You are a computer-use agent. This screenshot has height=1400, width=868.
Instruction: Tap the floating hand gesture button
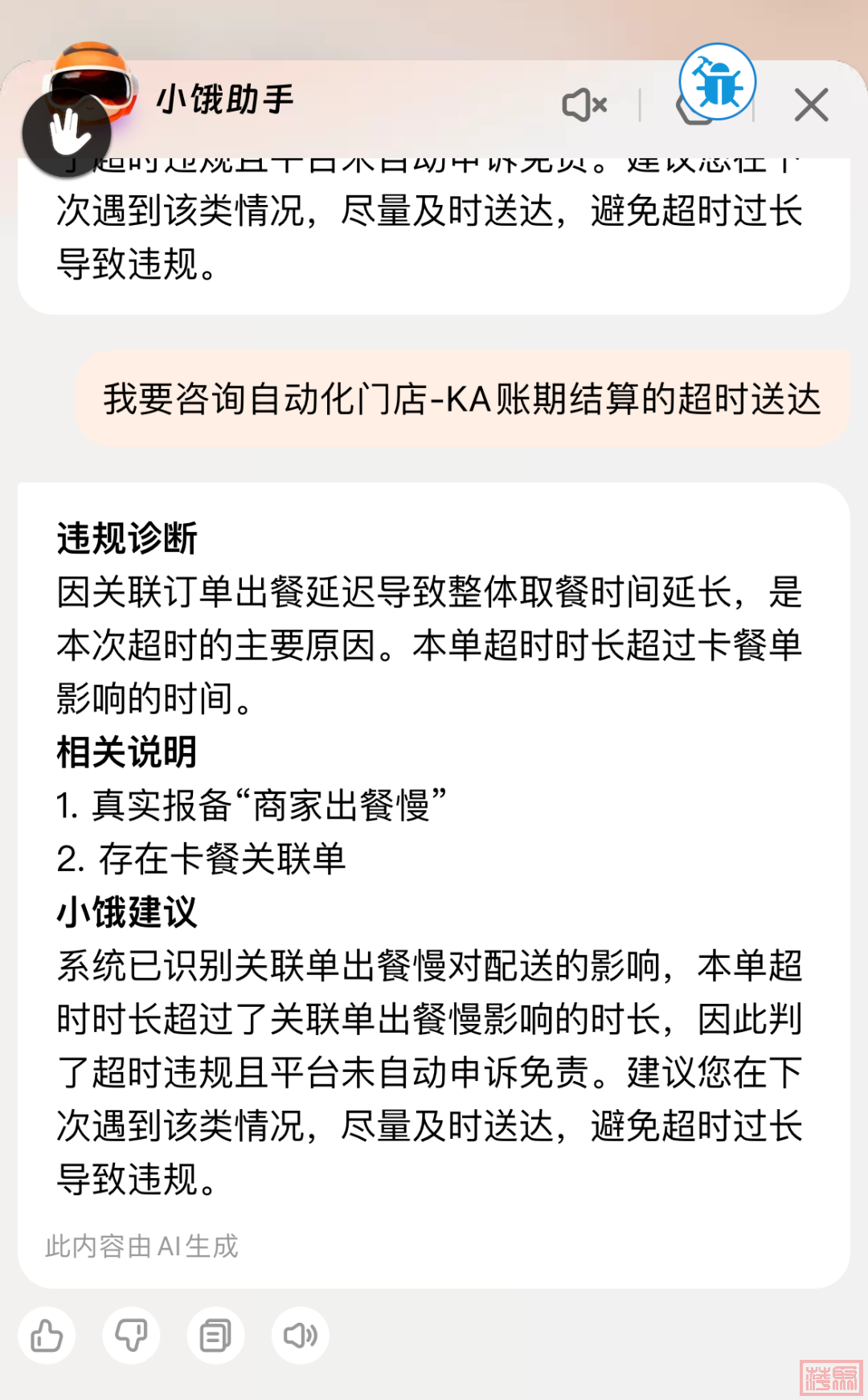tap(68, 133)
